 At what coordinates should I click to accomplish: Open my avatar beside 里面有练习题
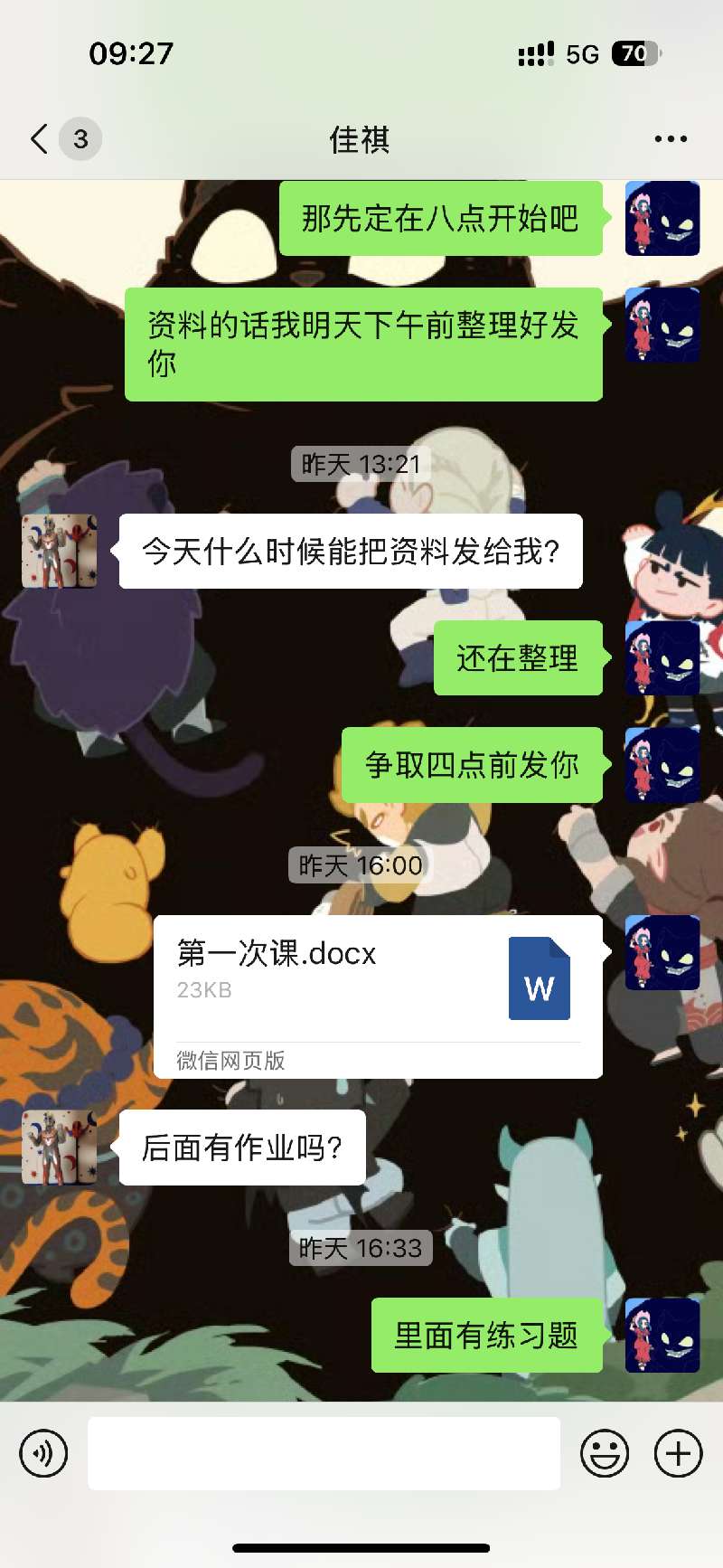(x=662, y=1335)
